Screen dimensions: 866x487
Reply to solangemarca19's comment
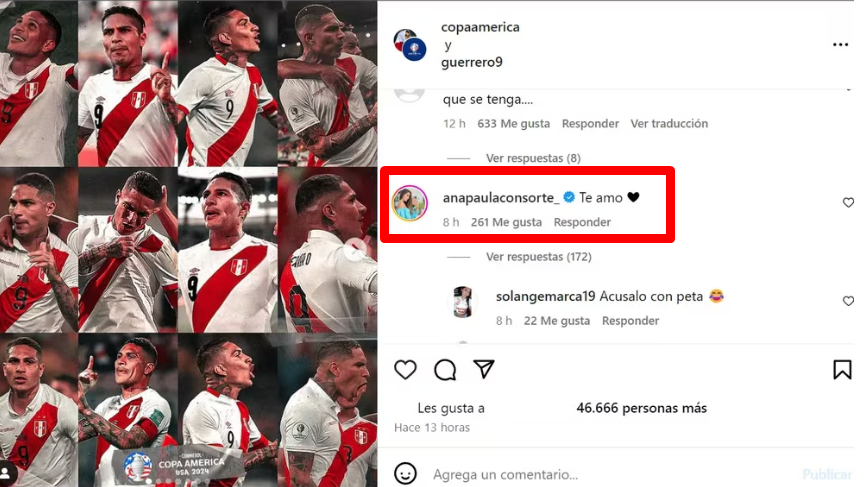pos(630,321)
